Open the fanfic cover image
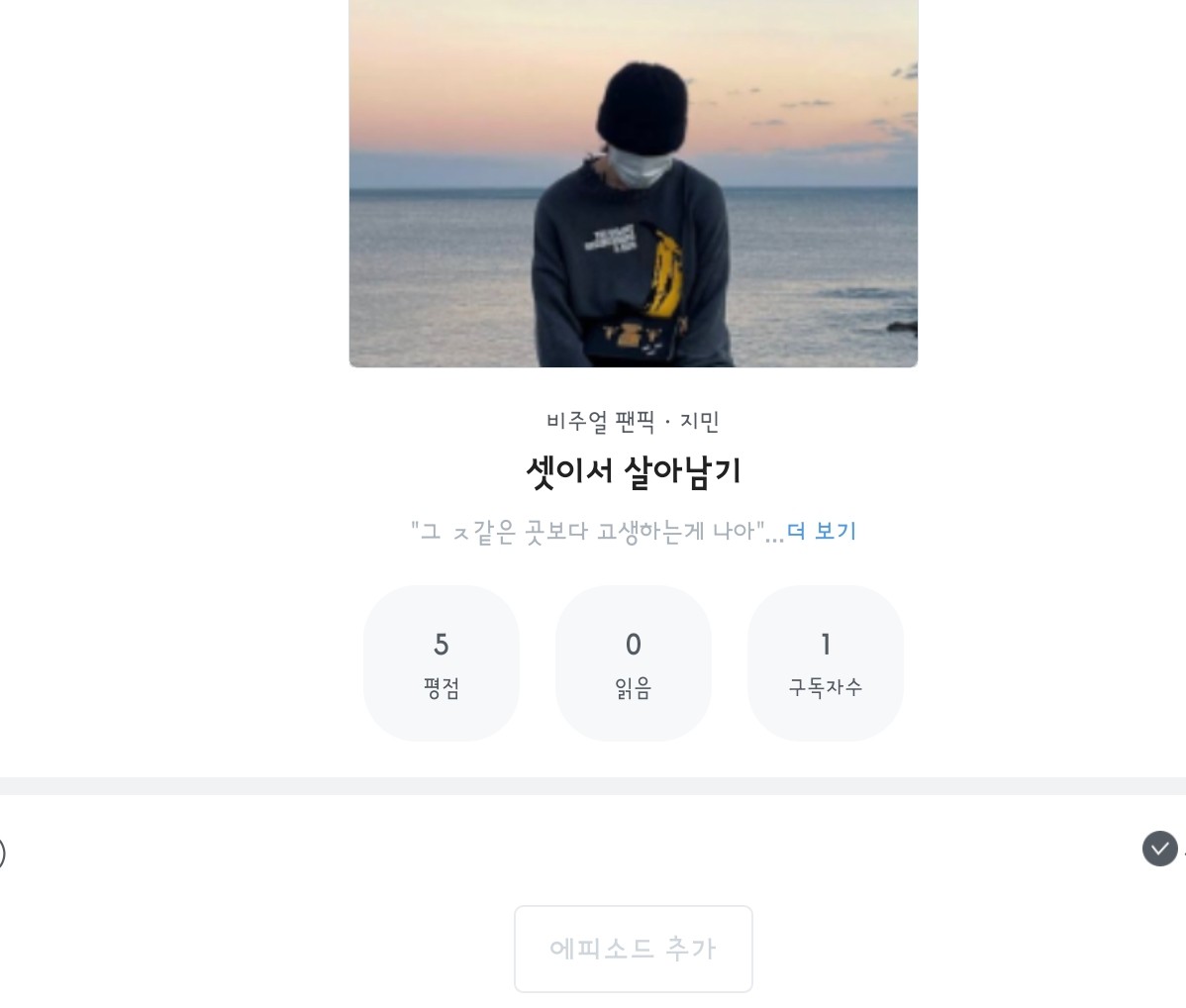1186x1008 pixels. 633,183
